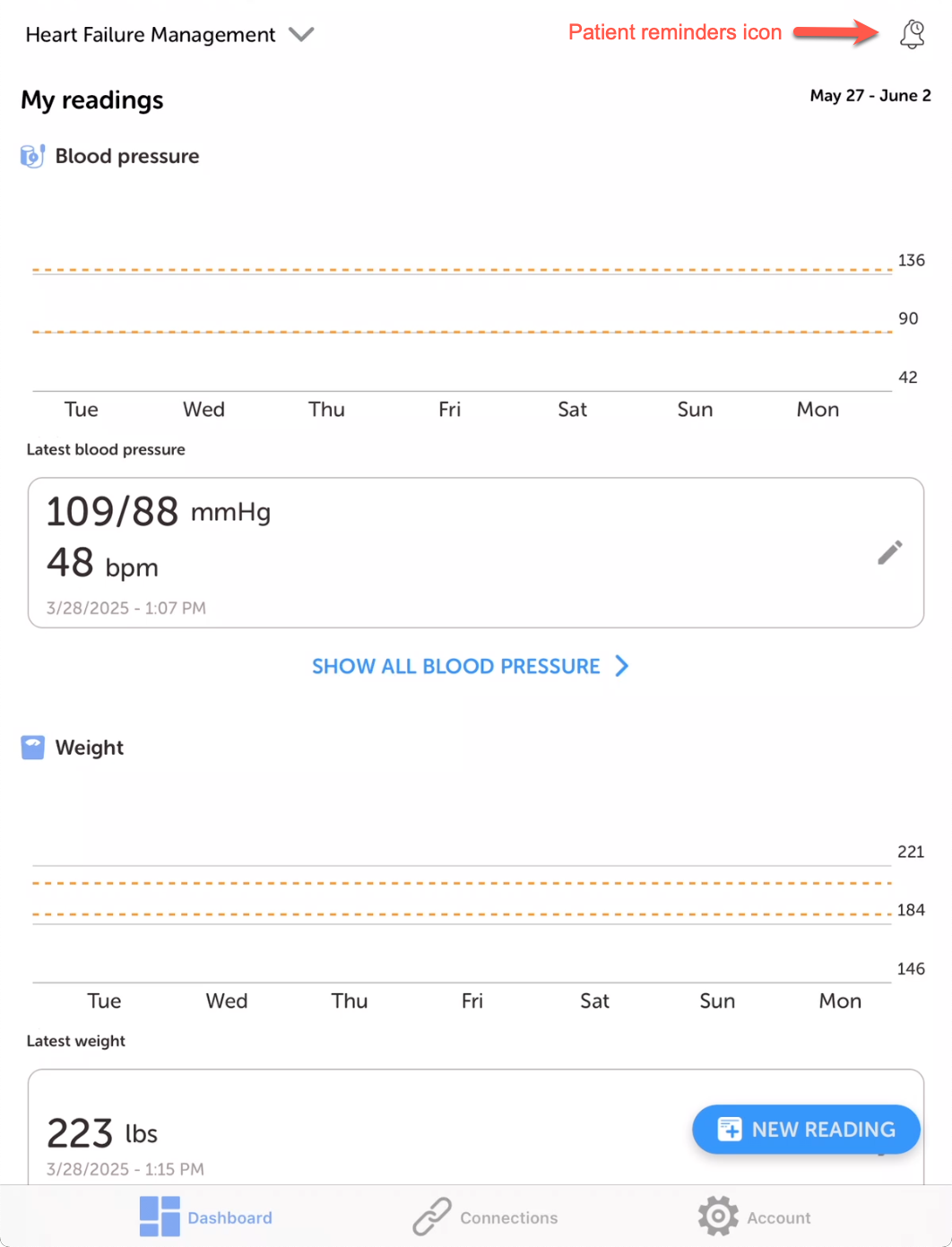Go to the Dashboard tab

[x=206, y=1217]
